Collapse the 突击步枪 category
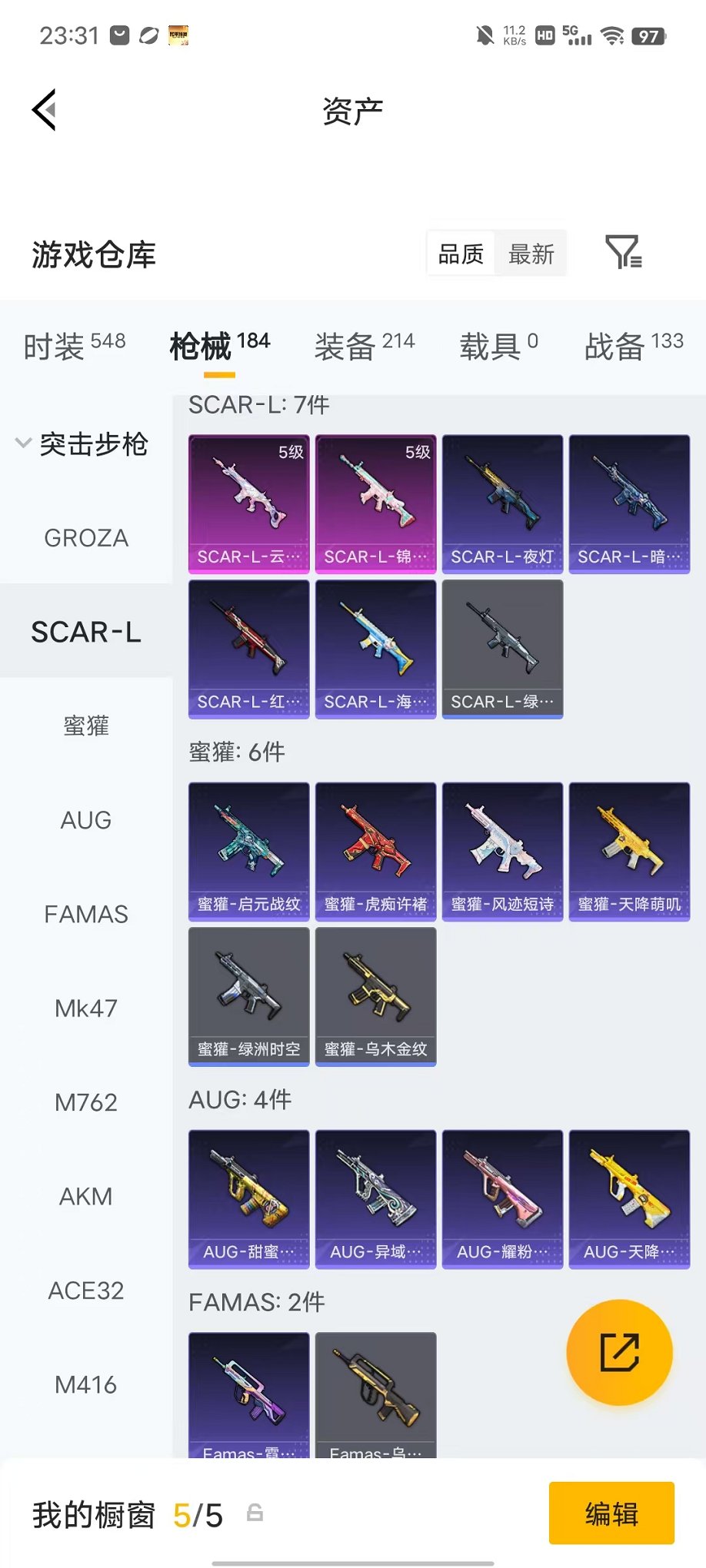Image resolution: width=706 pixels, height=1568 pixels. pos(83,443)
